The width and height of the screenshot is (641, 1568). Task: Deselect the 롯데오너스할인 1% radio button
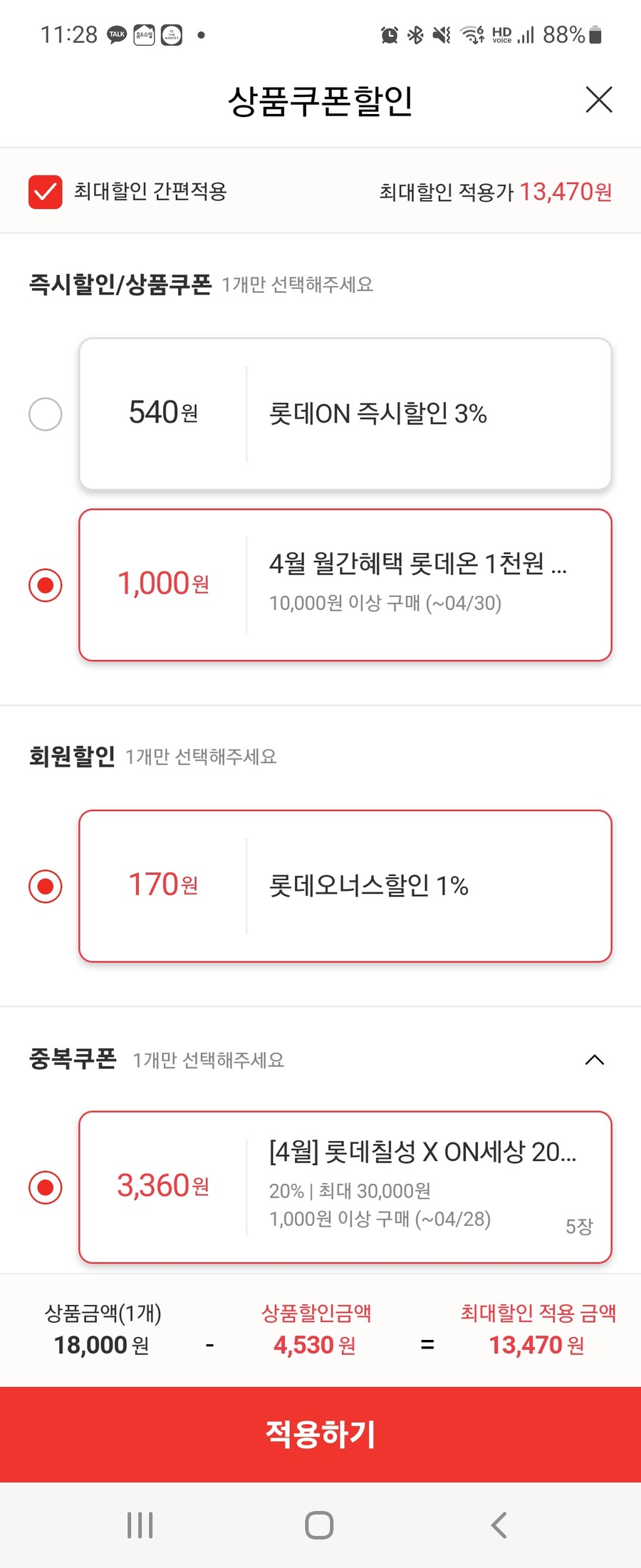pyautogui.click(x=45, y=886)
